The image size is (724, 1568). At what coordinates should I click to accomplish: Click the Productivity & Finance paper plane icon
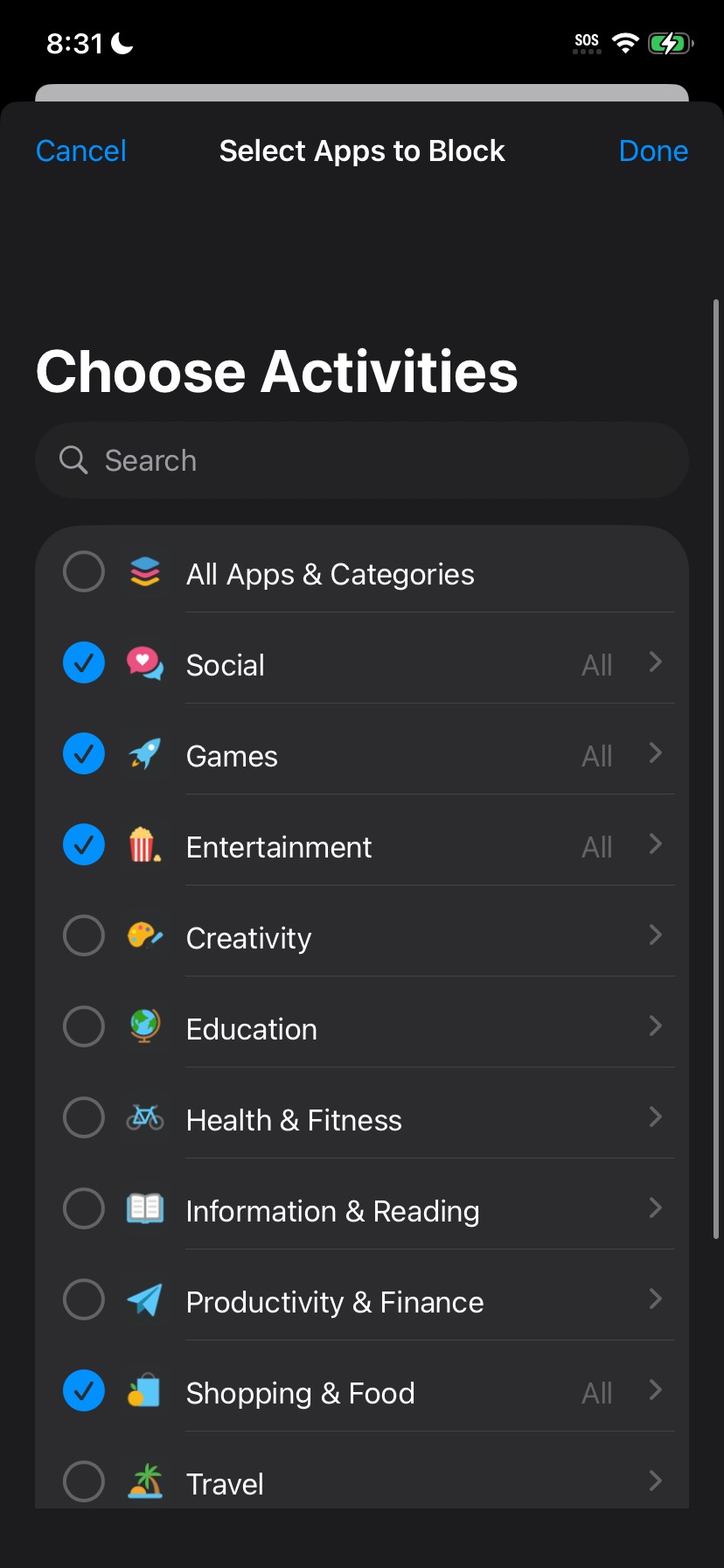(x=145, y=1299)
